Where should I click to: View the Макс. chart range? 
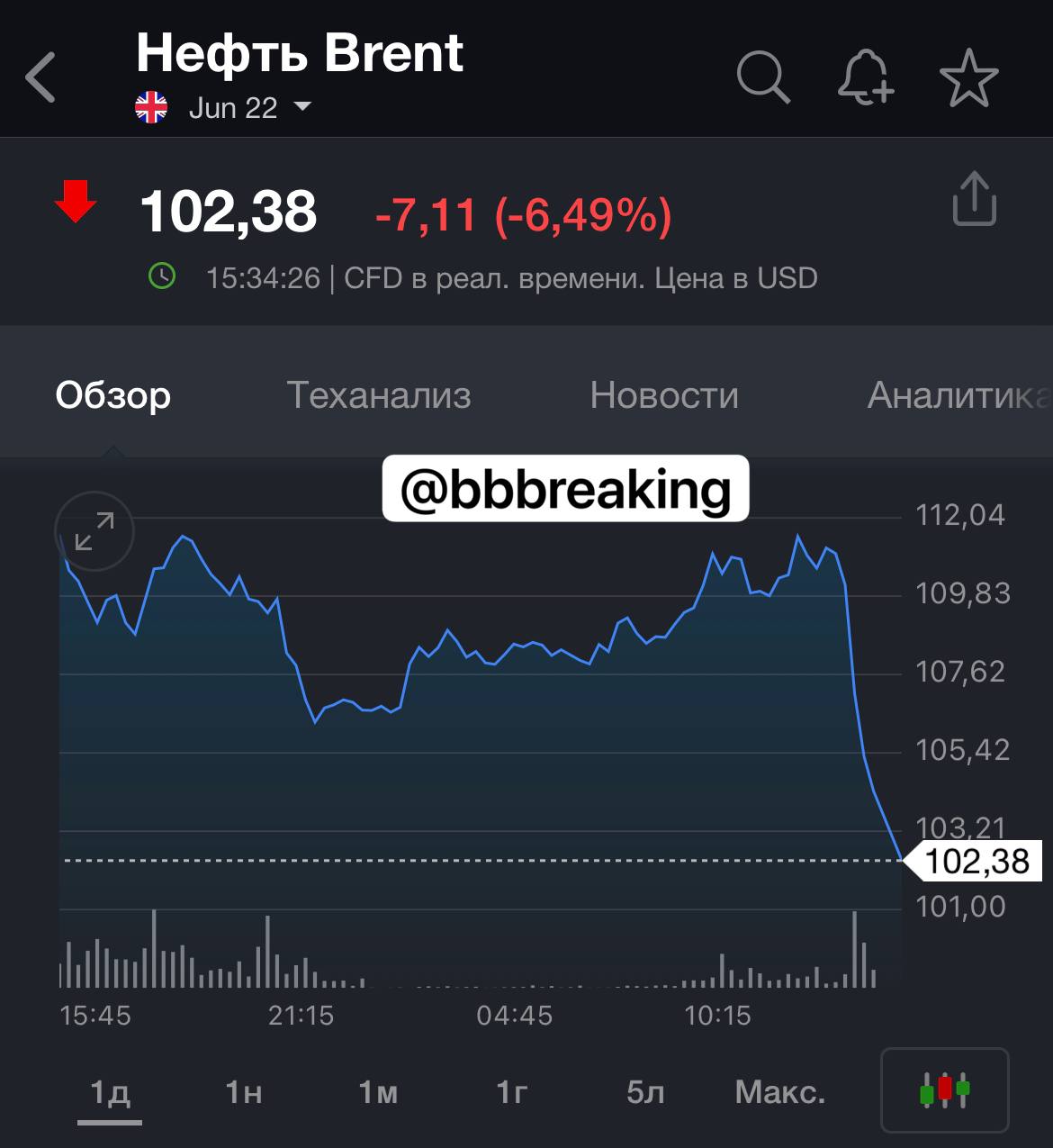tap(779, 1092)
